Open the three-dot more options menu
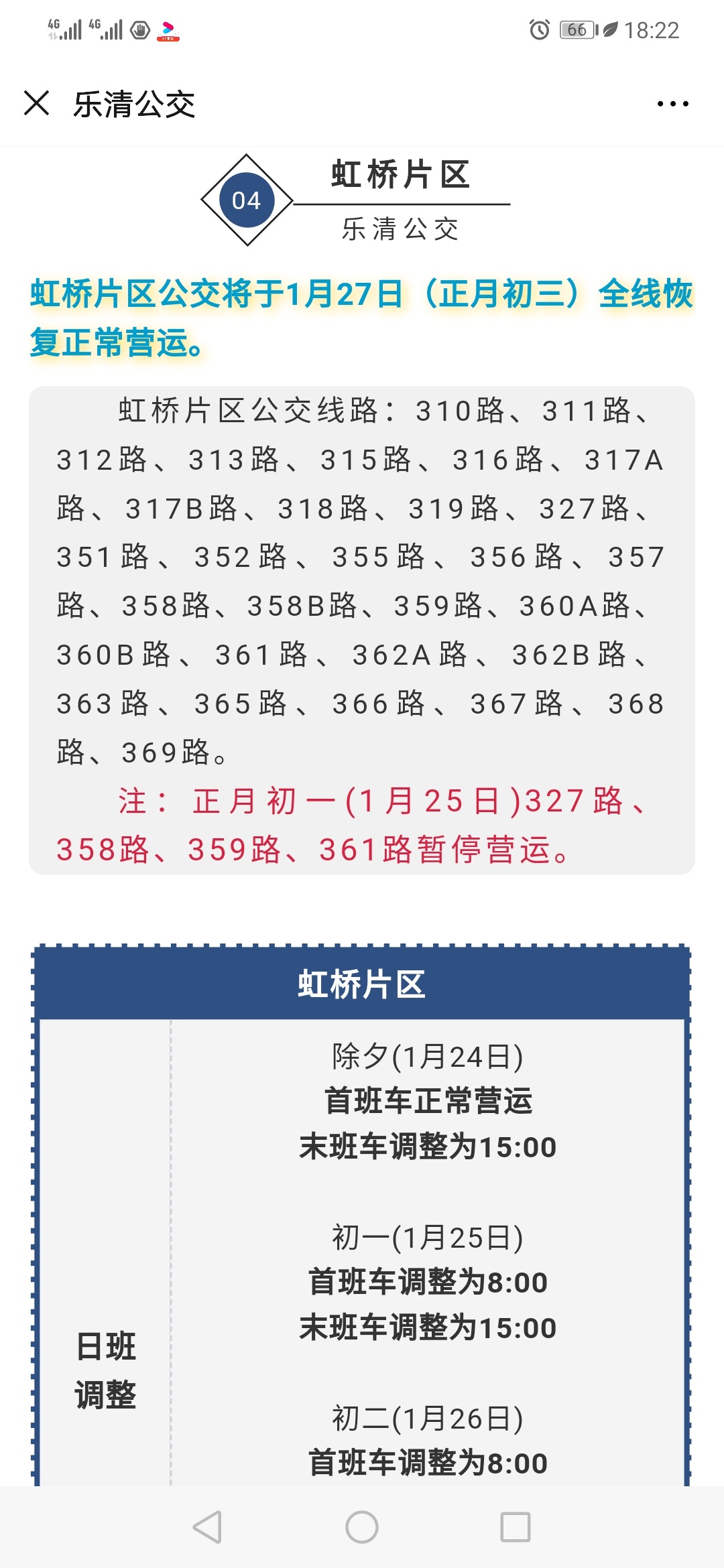This screenshot has height=1568, width=724. click(x=672, y=104)
